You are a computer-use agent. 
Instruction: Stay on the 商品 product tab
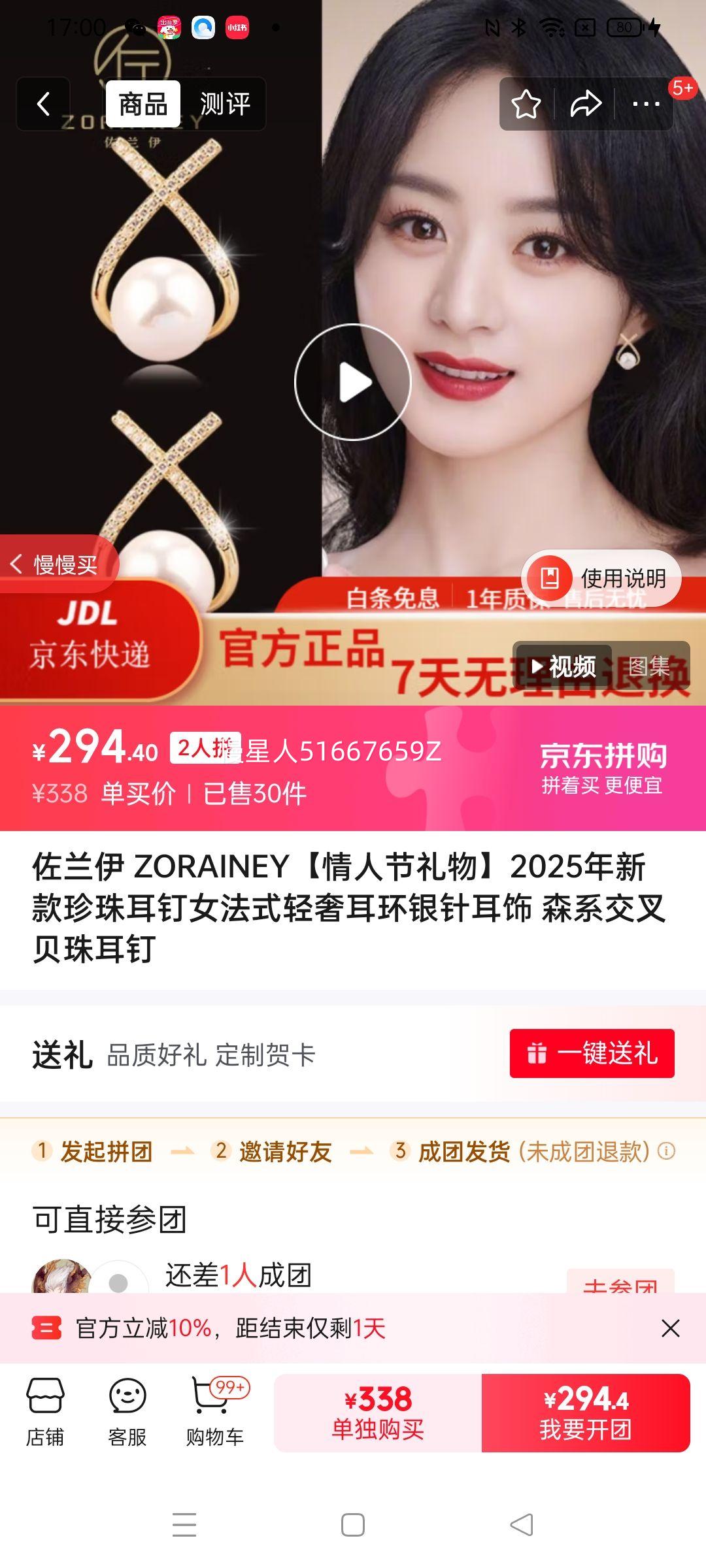click(x=145, y=105)
